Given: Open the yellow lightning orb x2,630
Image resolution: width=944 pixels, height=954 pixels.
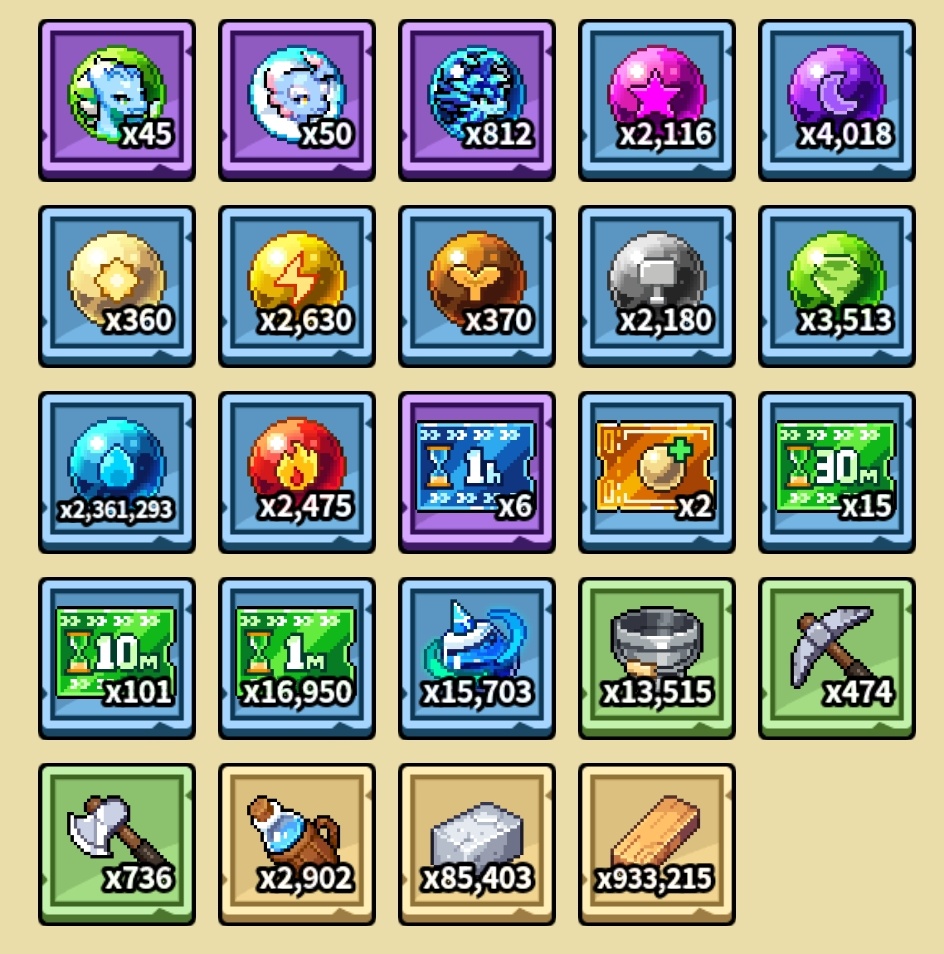Looking at the screenshot, I should [x=297, y=287].
